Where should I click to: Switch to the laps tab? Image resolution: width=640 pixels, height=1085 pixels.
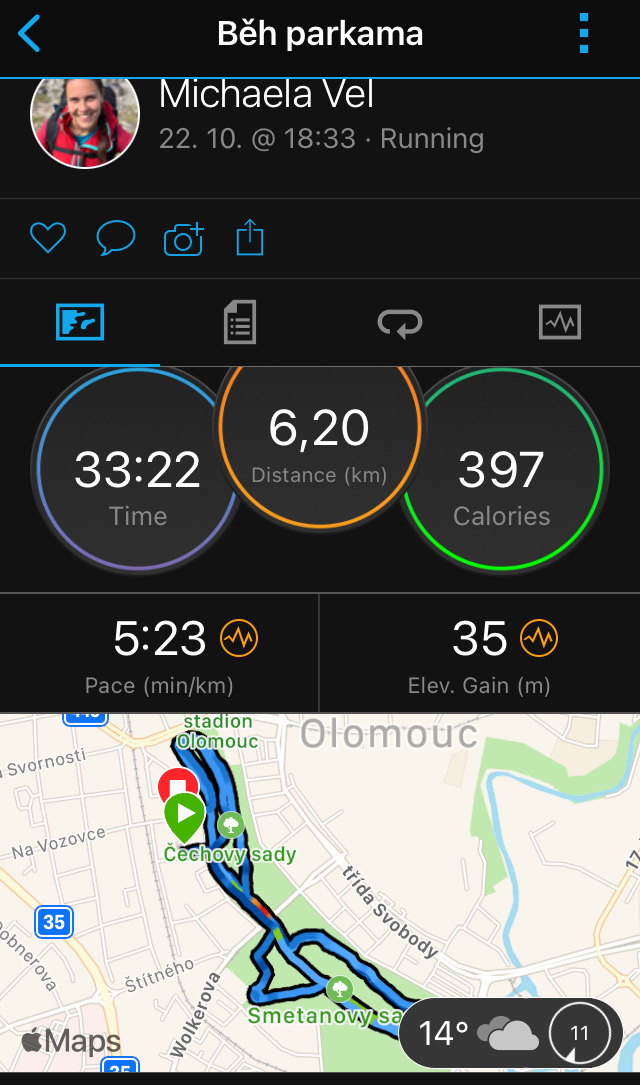[400, 322]
